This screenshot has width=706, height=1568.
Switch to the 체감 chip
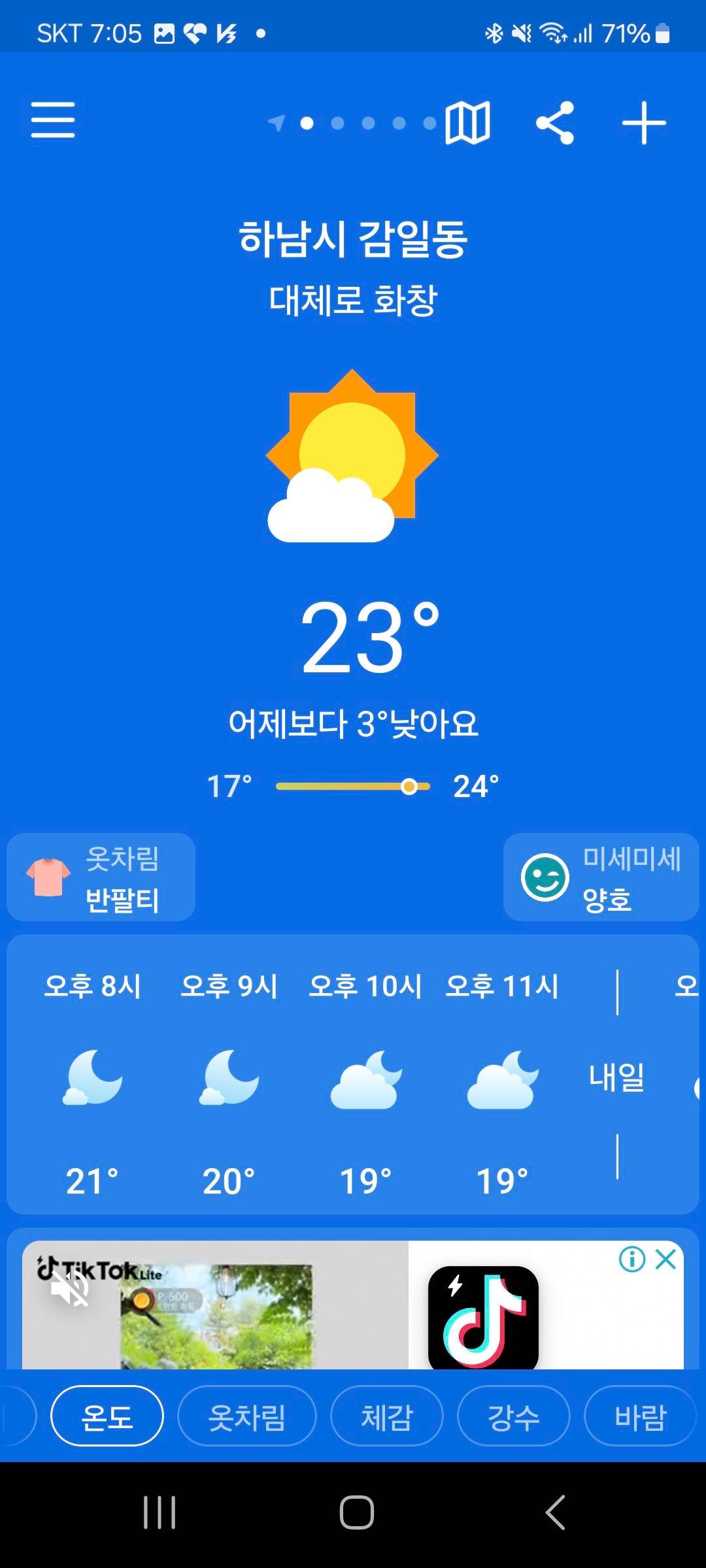[387, 1416]
